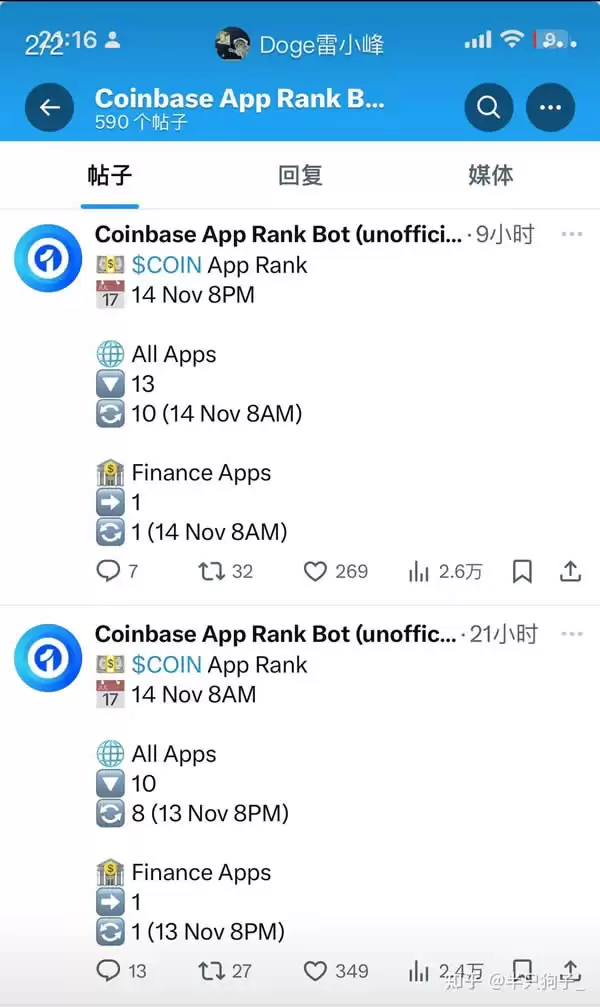Reply to the 14 Nov 8PM post
Image resolution: width=600 pixels, height=1007 pixels.
point(108,571)
